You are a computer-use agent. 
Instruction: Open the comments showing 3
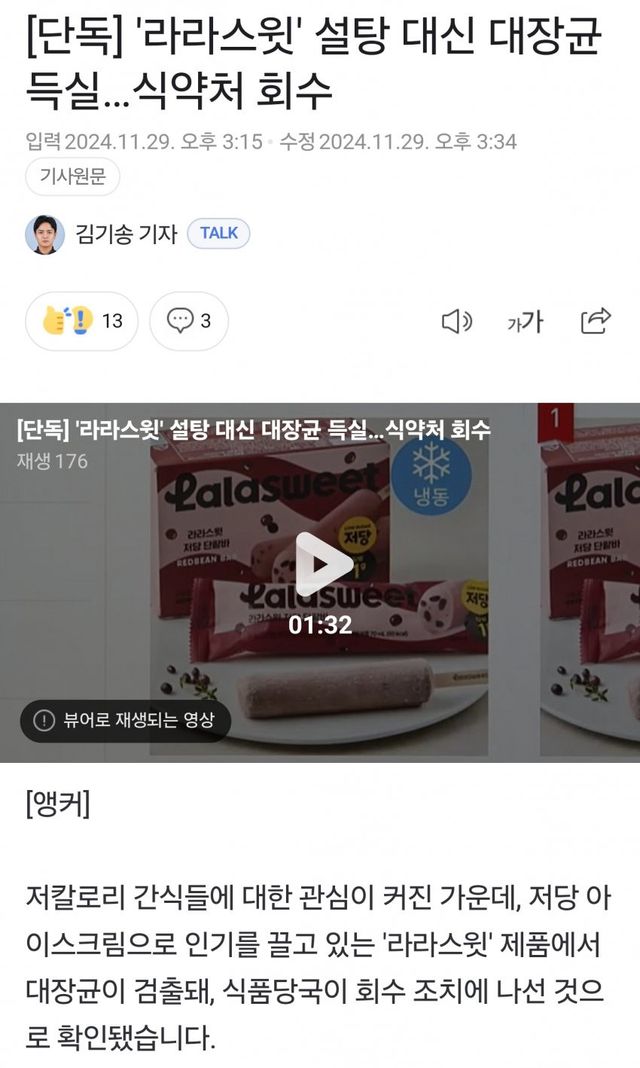click(189, 321)
